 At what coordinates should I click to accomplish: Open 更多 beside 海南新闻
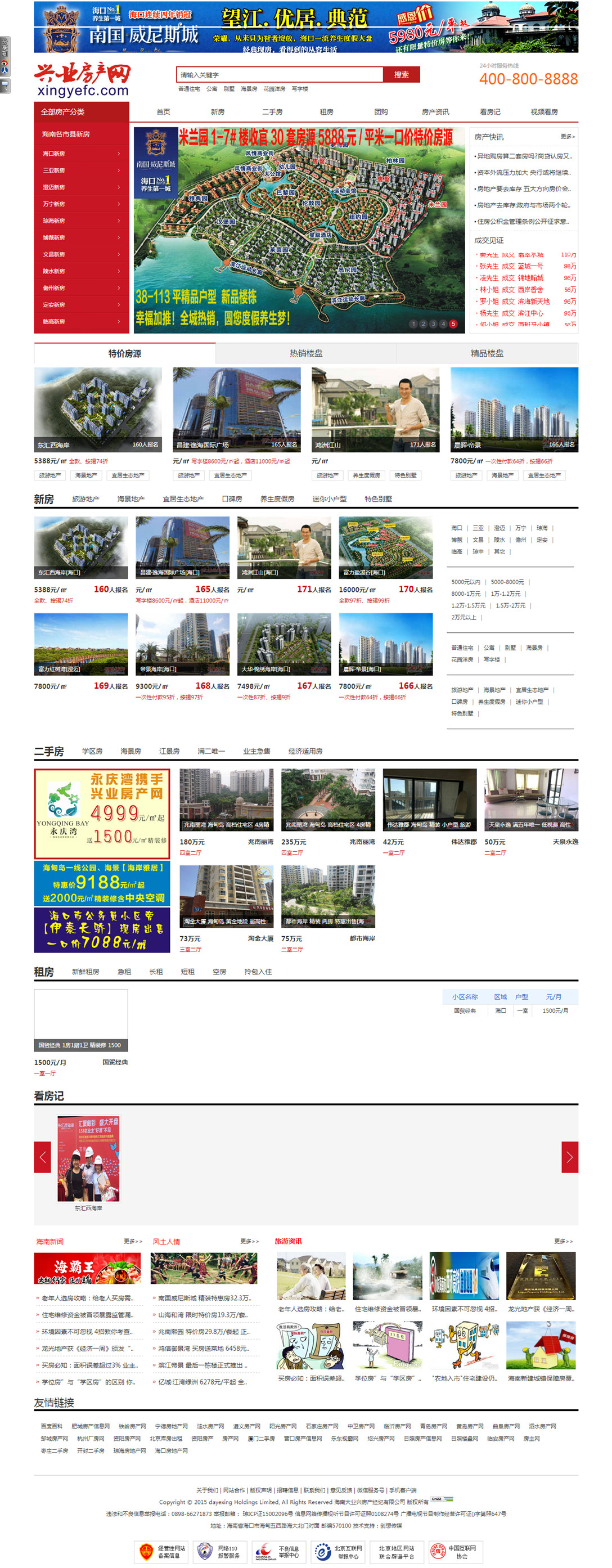133,1241
